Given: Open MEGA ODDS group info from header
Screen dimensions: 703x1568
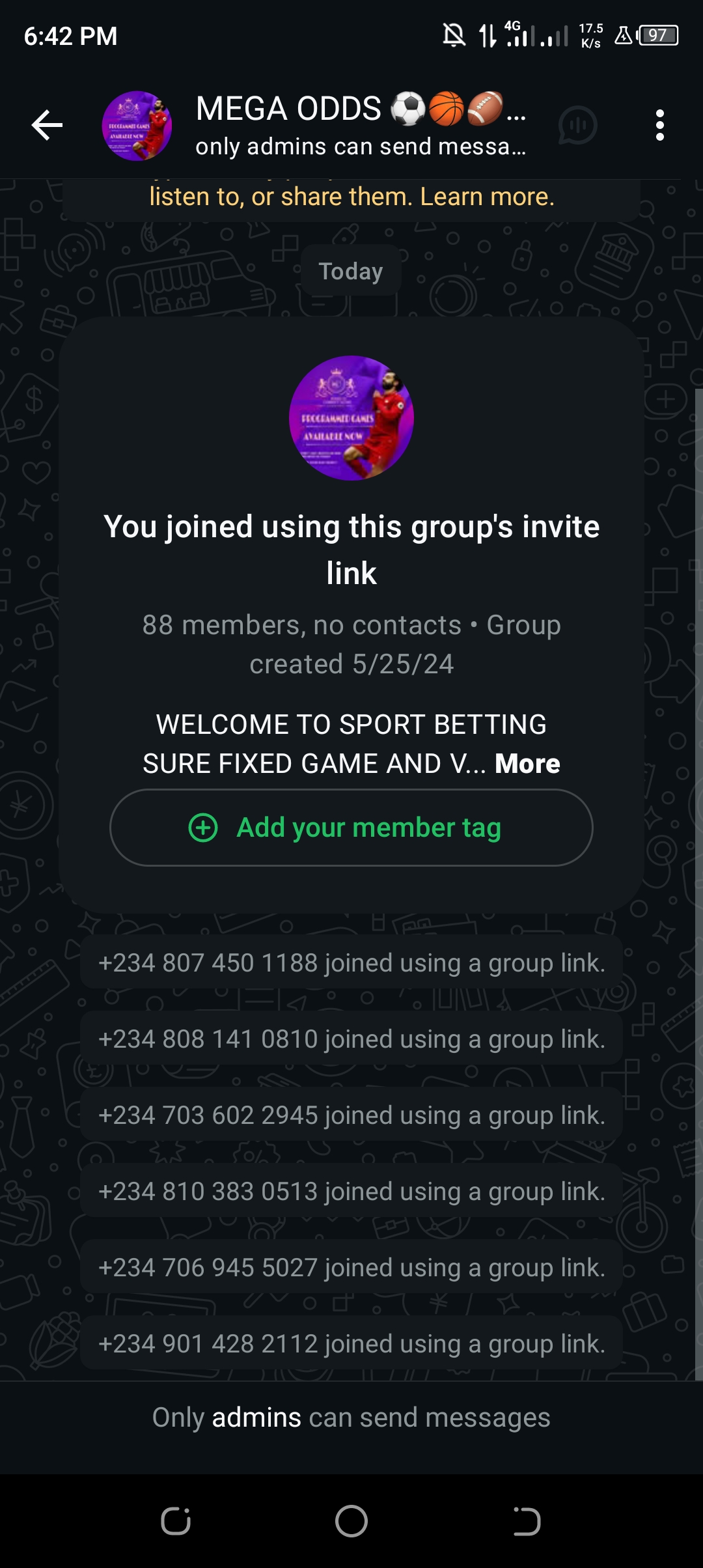Looking at the screenshot, I should click(359, 125).
